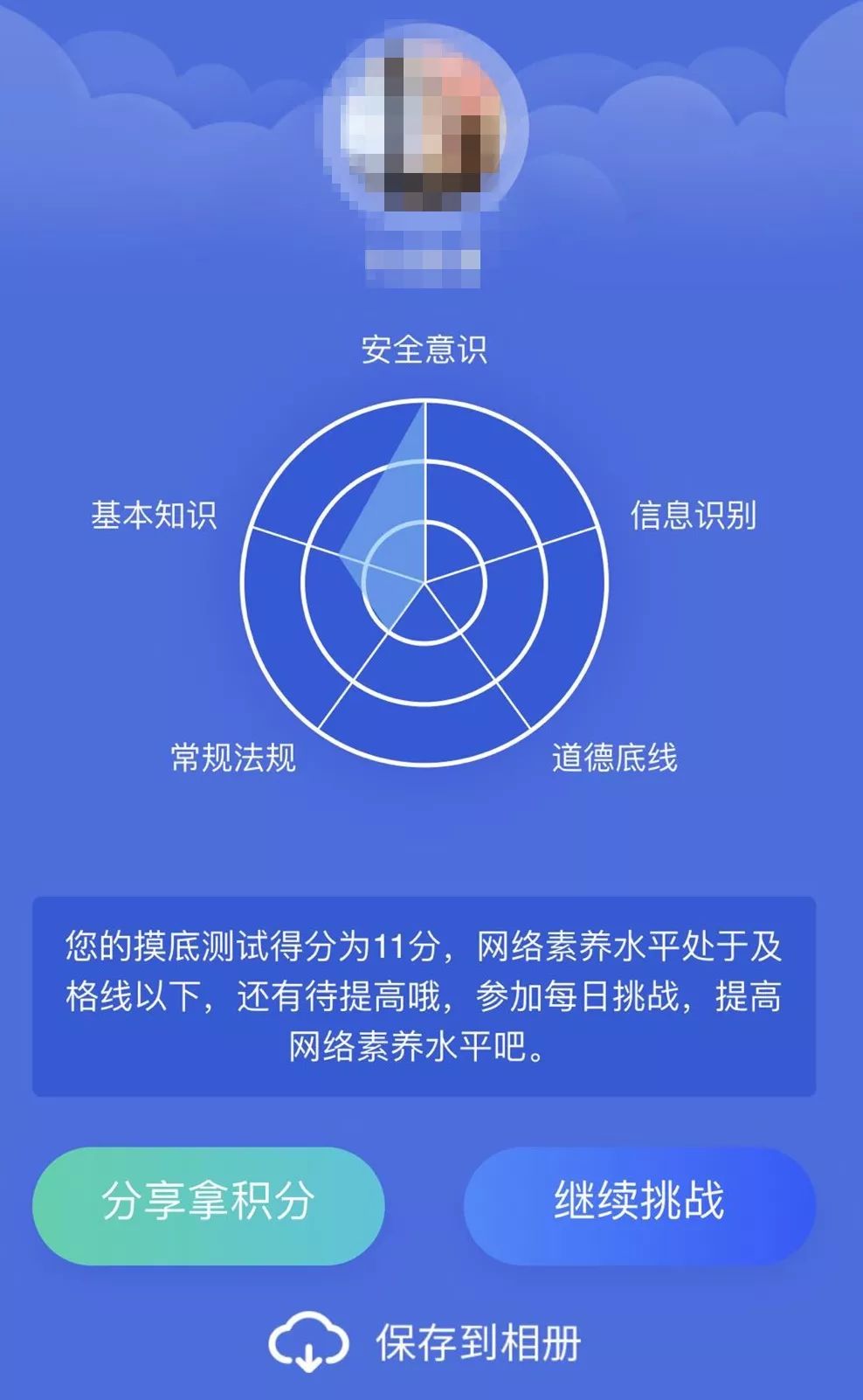Select the 安全意识 axis label on the radar chart
This screenshot has width=863, height=1400.
425,349
